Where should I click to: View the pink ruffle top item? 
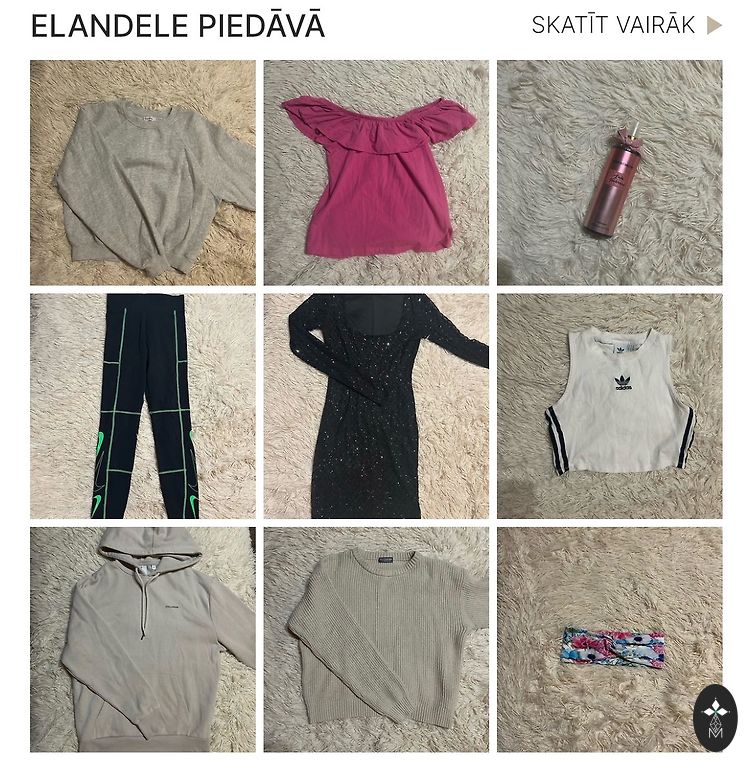tap(376, 173)
